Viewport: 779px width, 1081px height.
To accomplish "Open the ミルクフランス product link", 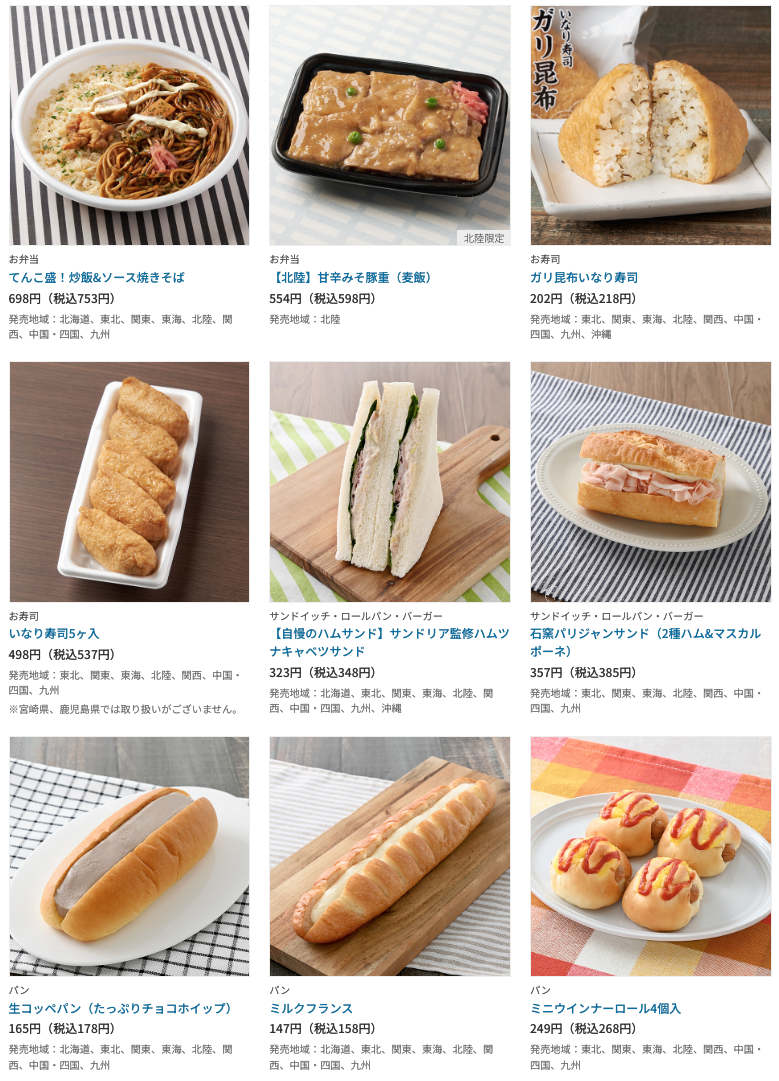I will [x=311, y=1007].
